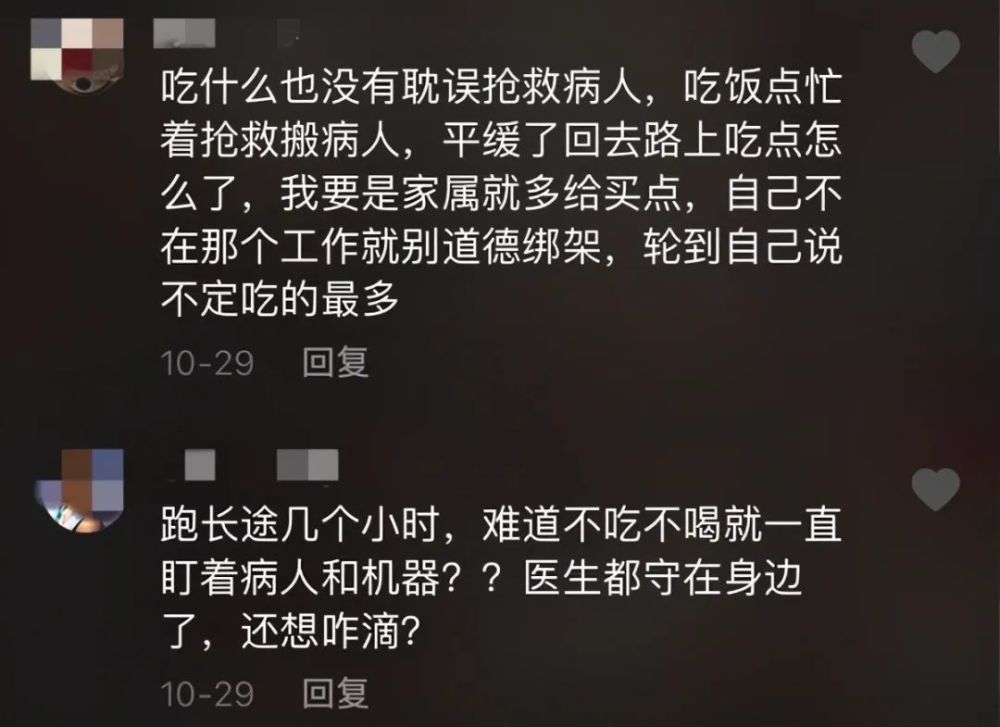
Task: Like the comment starting with 吃什么也没有耽误
Action: tap(936, 51)
